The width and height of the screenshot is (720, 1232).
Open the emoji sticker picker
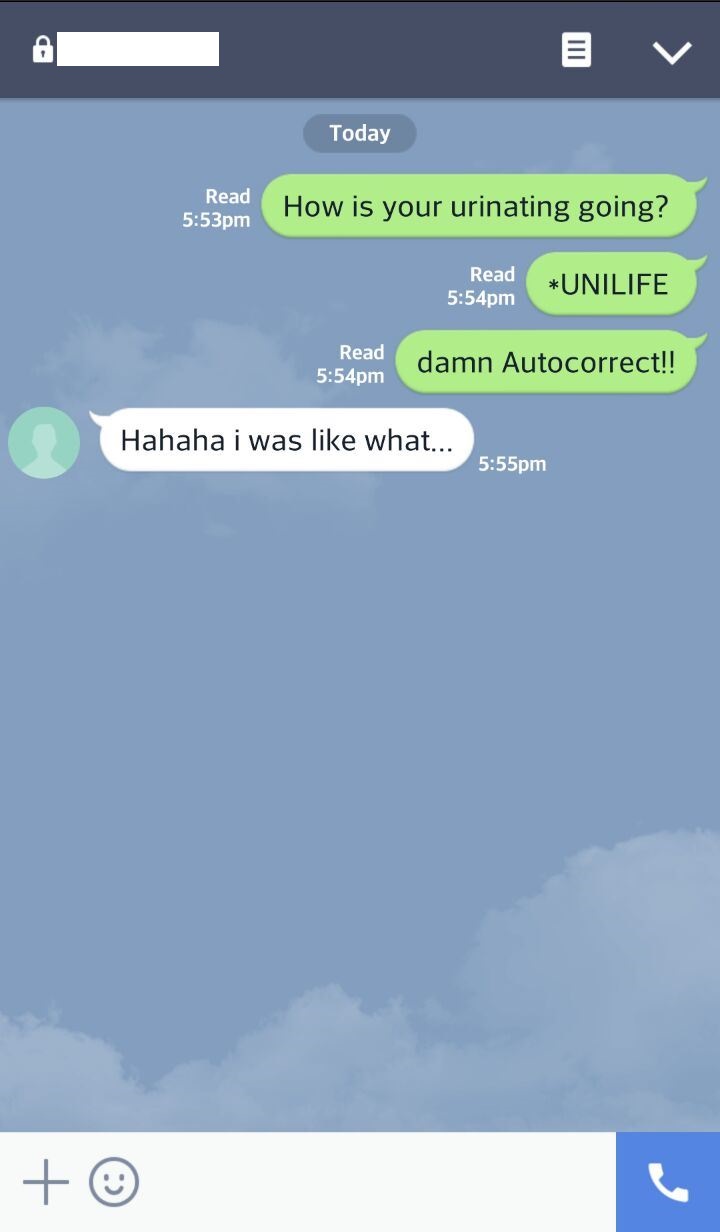114,1183
